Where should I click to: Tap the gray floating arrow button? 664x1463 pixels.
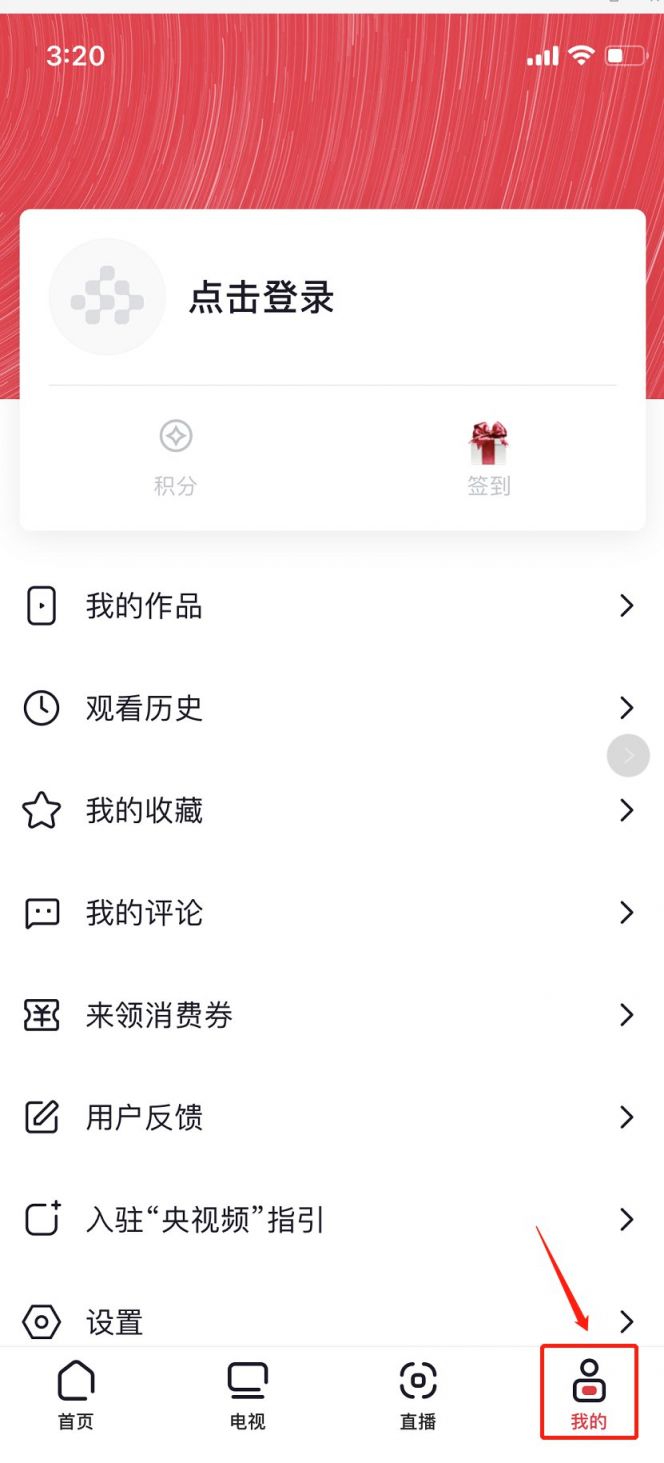pyautogui.click(x=628, y=756)
